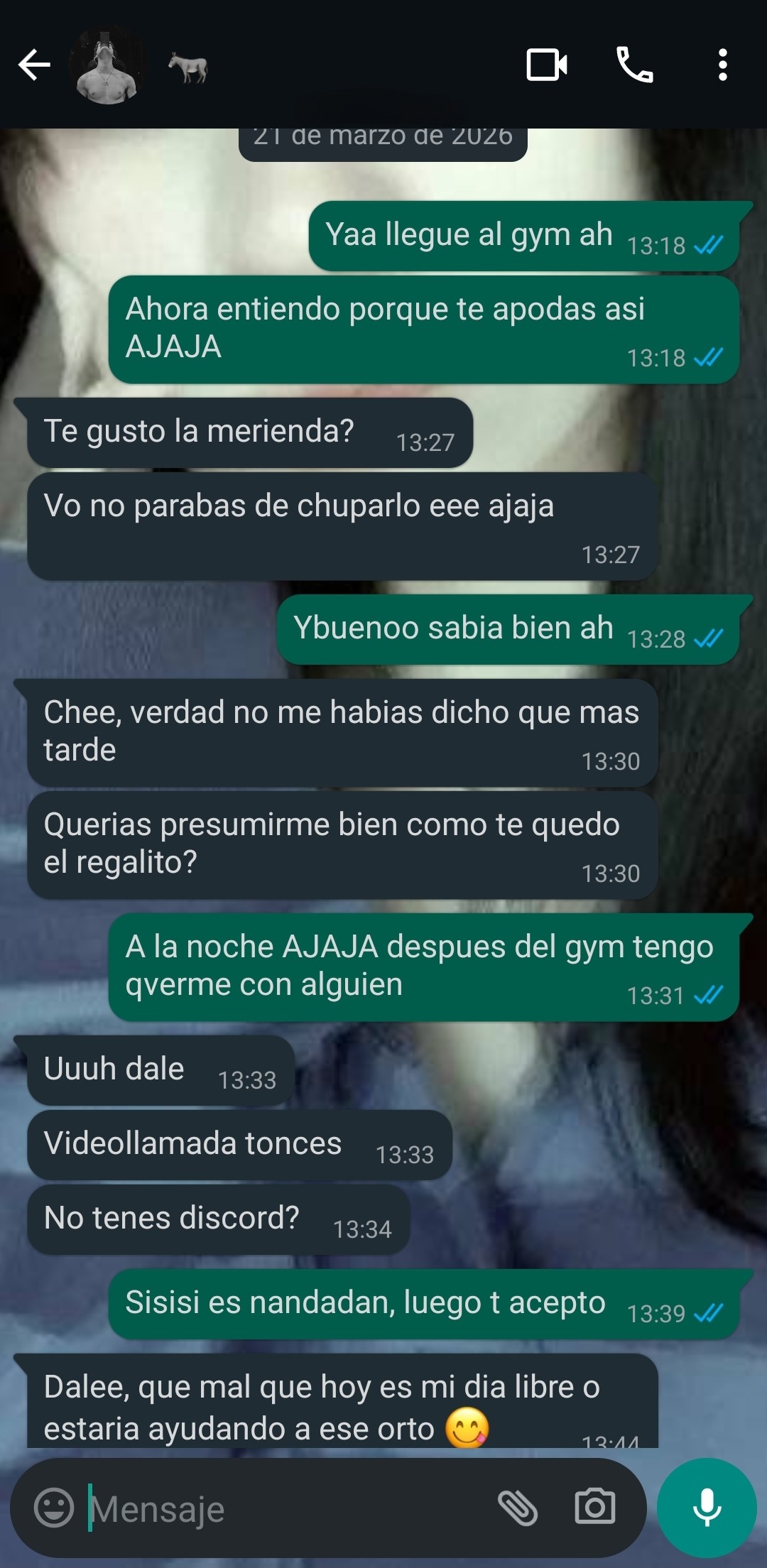Focus the Mensaje text field
The image size is (767, 1568).
click(x=284, y=1508)
